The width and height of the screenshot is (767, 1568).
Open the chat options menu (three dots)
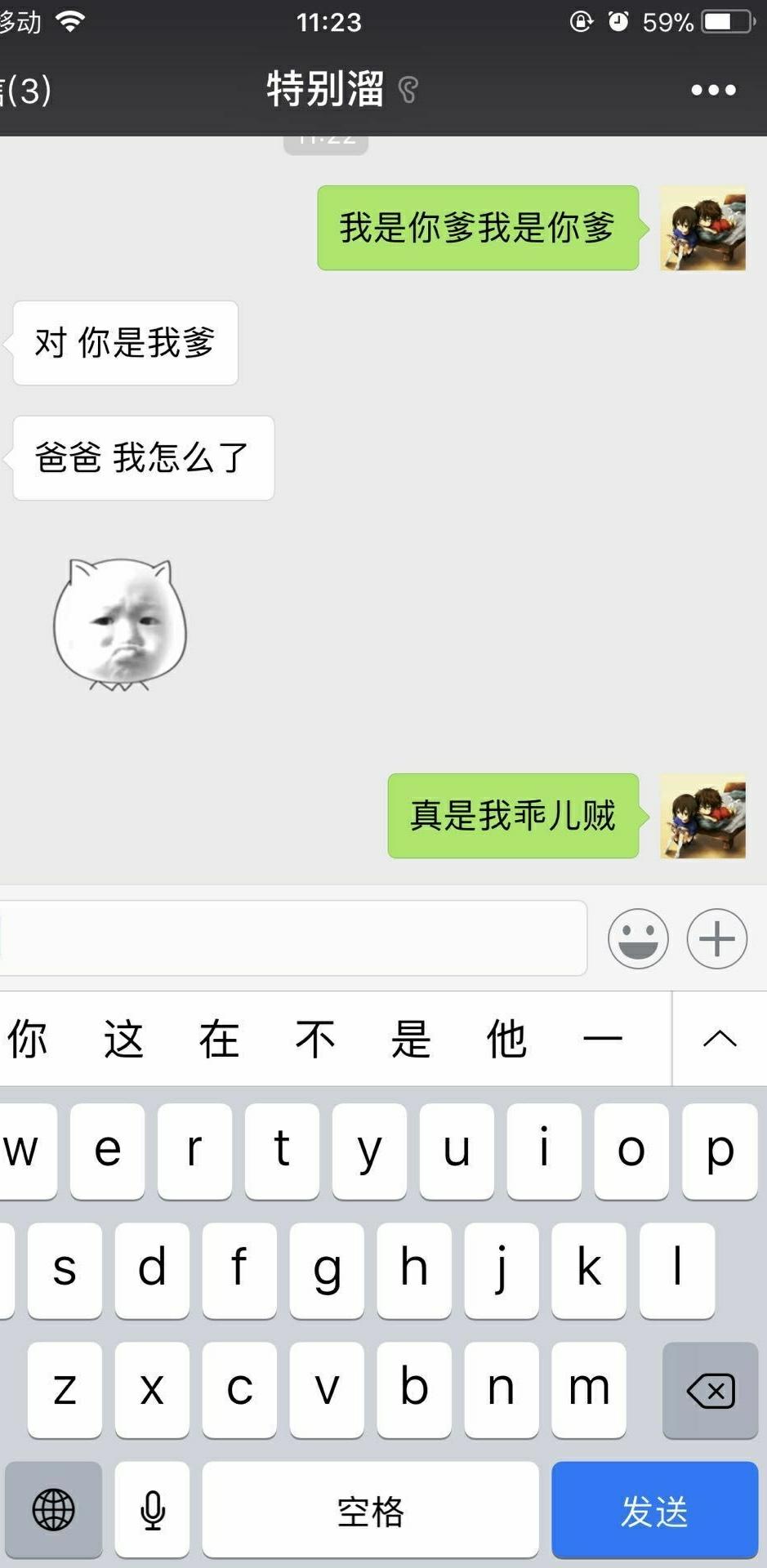(x=713, y=90)
